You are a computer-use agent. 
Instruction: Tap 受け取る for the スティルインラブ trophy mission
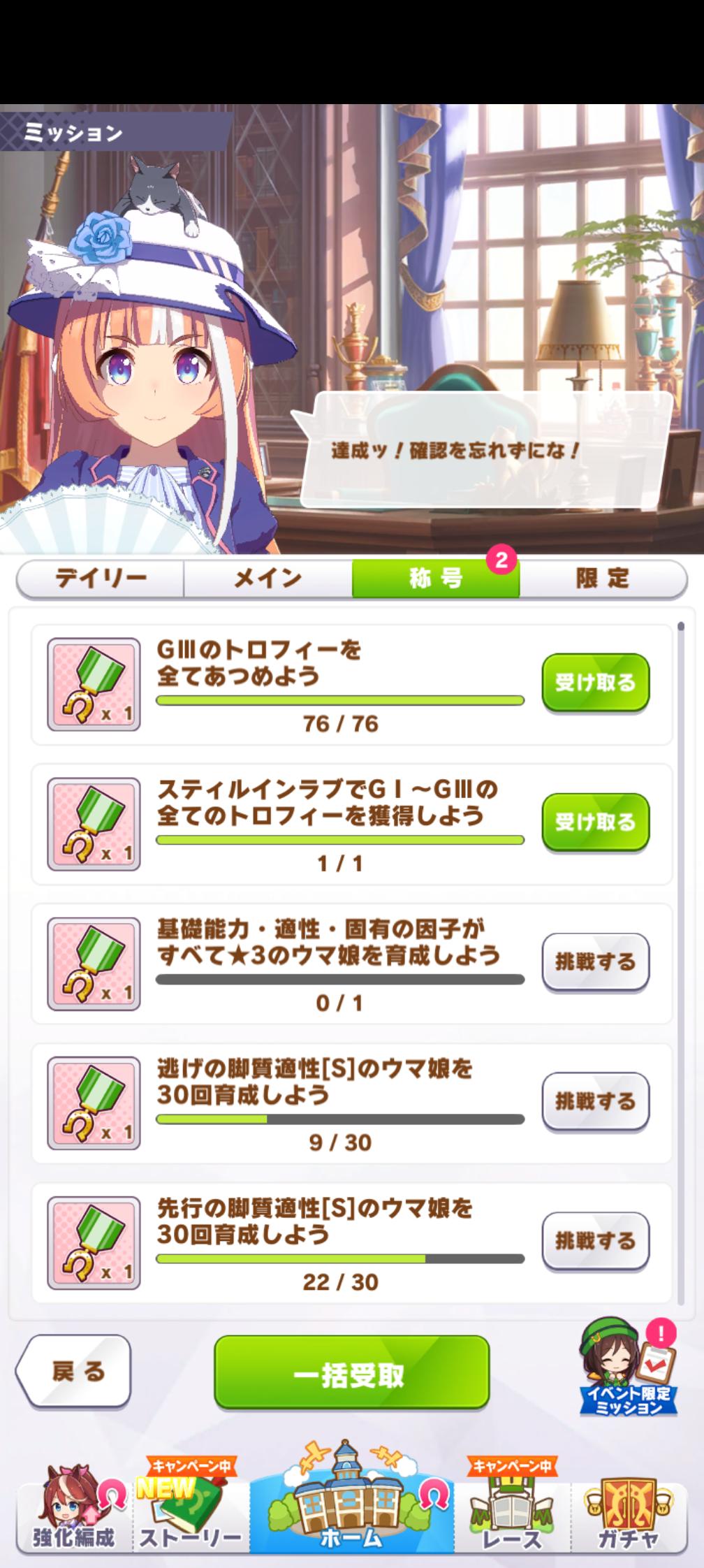(x=595, y=822)
